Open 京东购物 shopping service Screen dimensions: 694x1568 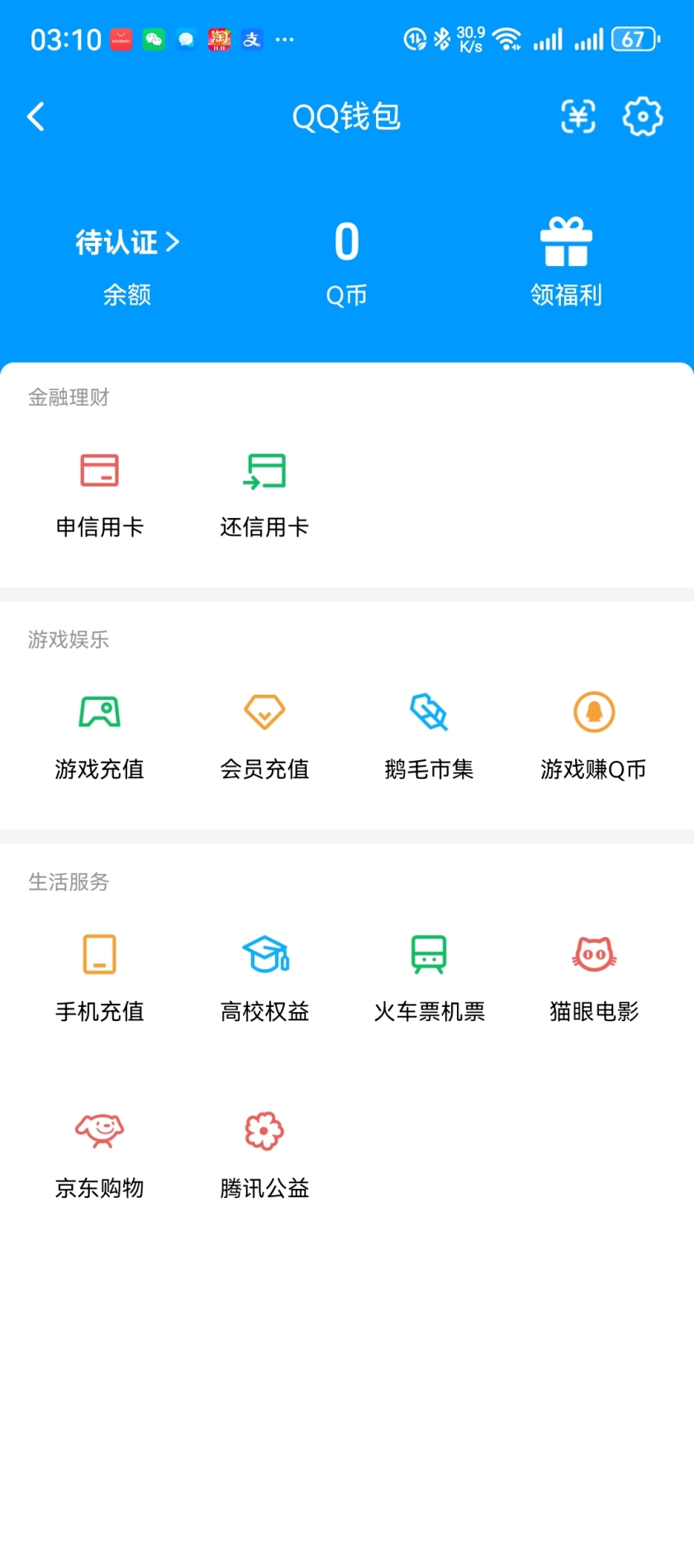click(99, 1154)
